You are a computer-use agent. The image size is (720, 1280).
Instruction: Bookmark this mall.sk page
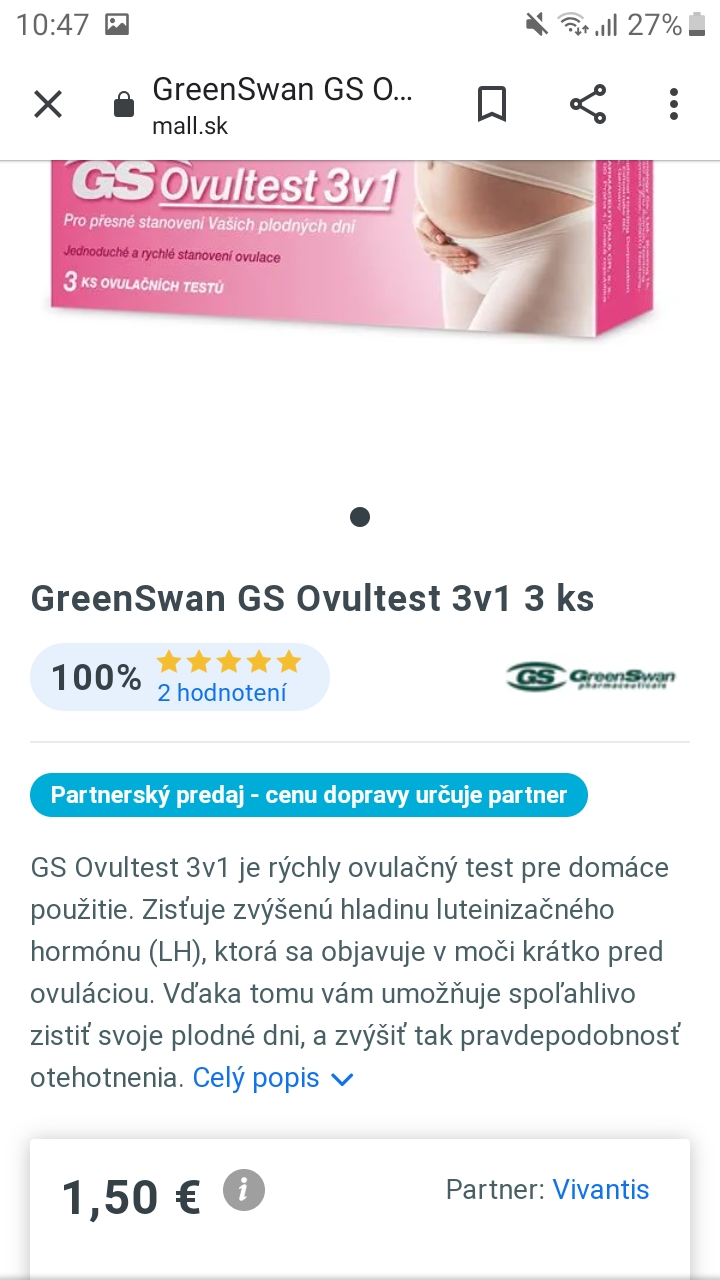tap(491, 104)
